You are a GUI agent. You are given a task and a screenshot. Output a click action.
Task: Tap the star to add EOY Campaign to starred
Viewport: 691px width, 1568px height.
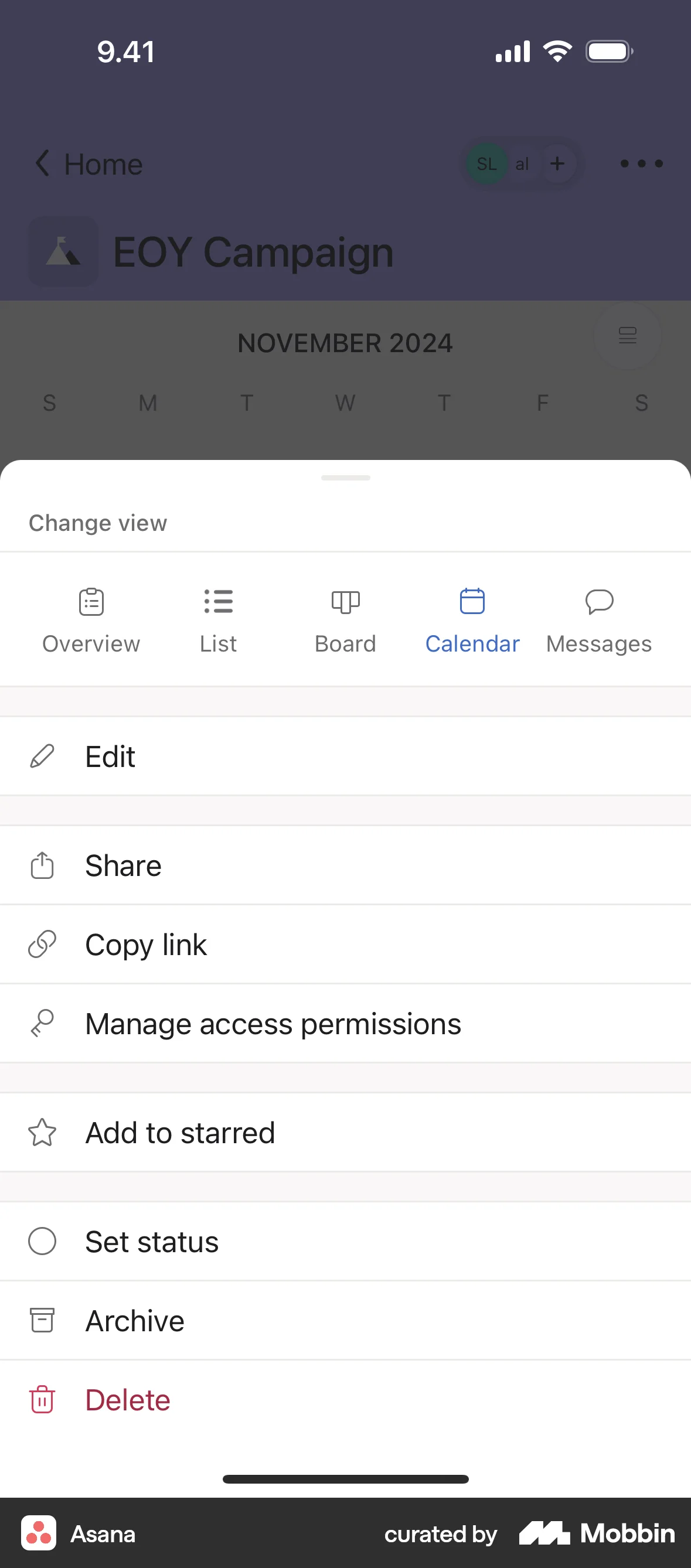42,1132
